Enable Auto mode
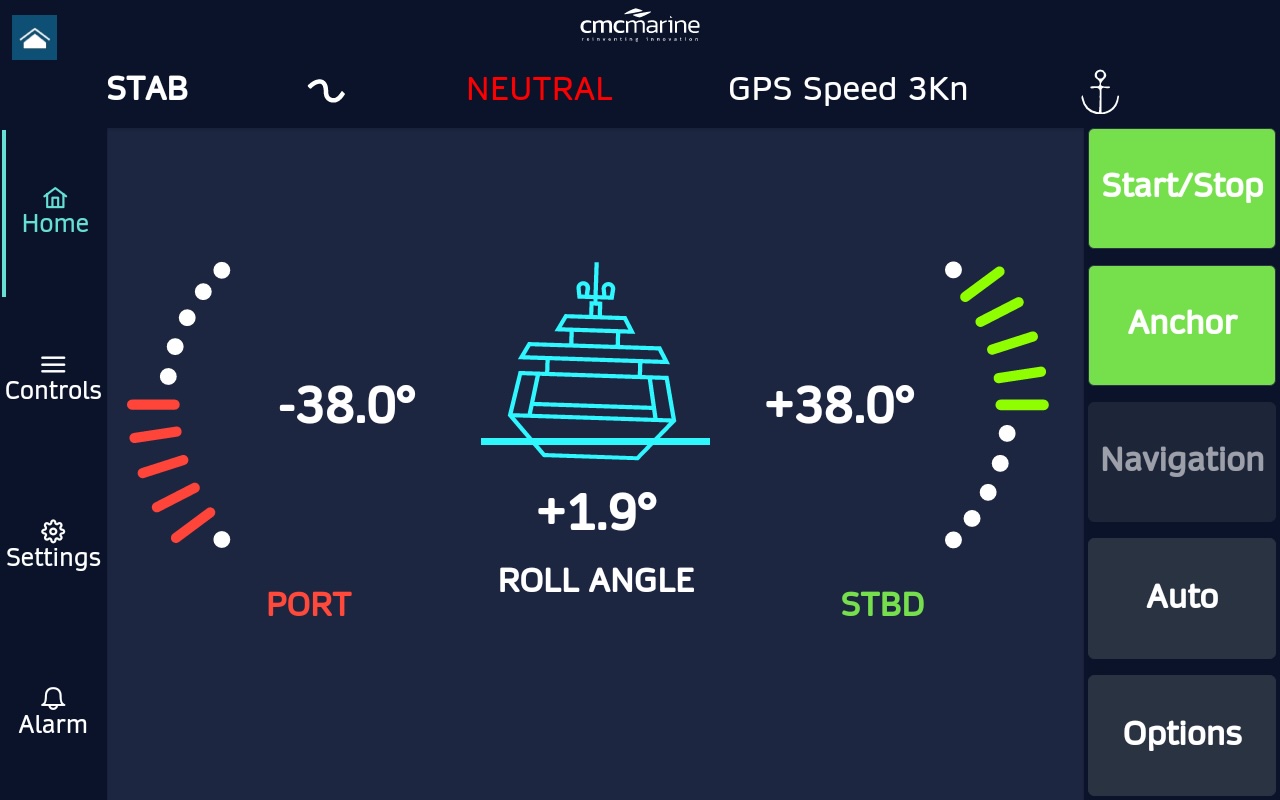Image resolution: width=1280 pixels, height=800 pixels. pyautogui.click(x=1181, y=598)
